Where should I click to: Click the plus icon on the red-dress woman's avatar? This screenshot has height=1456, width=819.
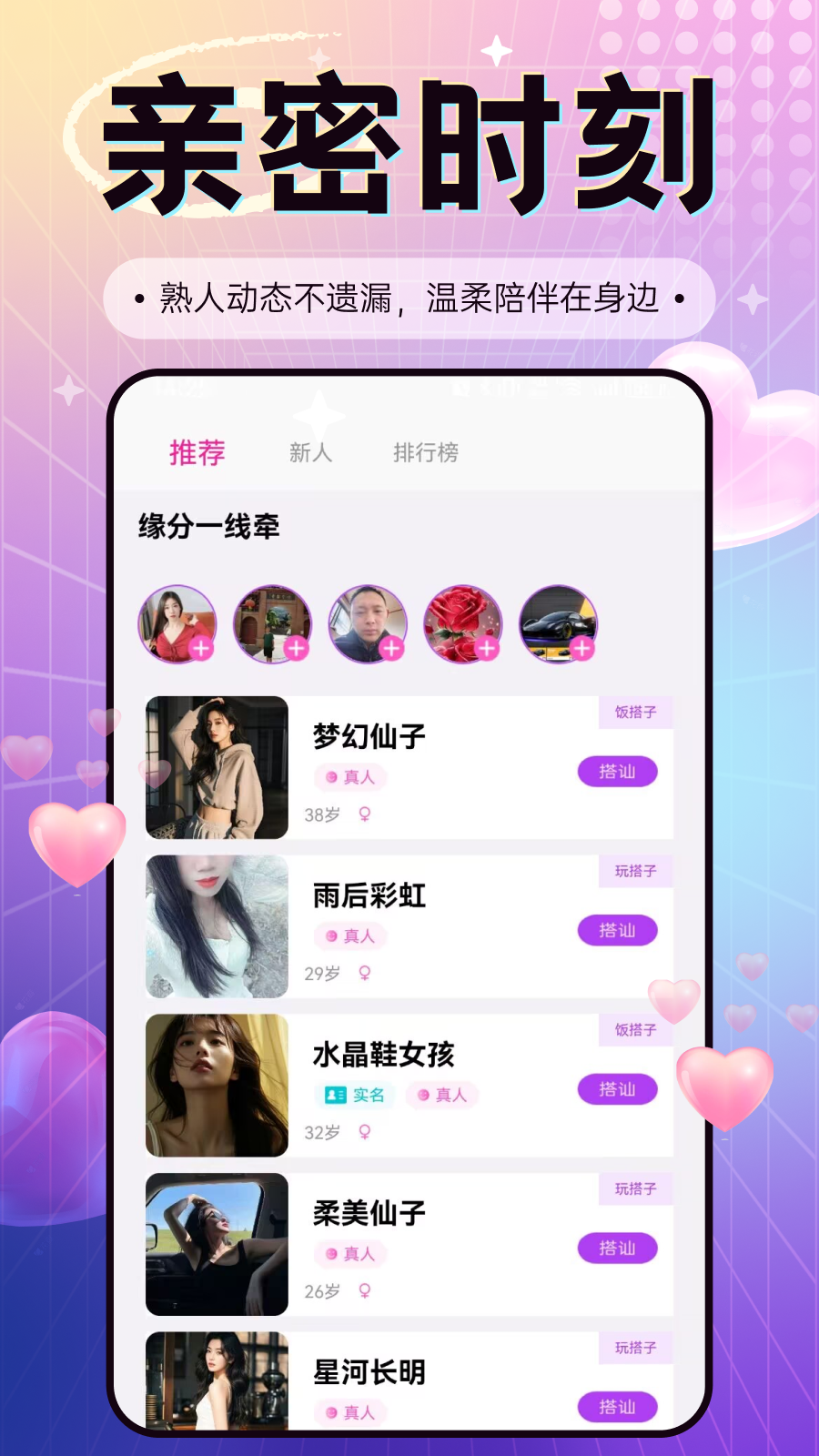pyautogui.click(x=201, y=650)
